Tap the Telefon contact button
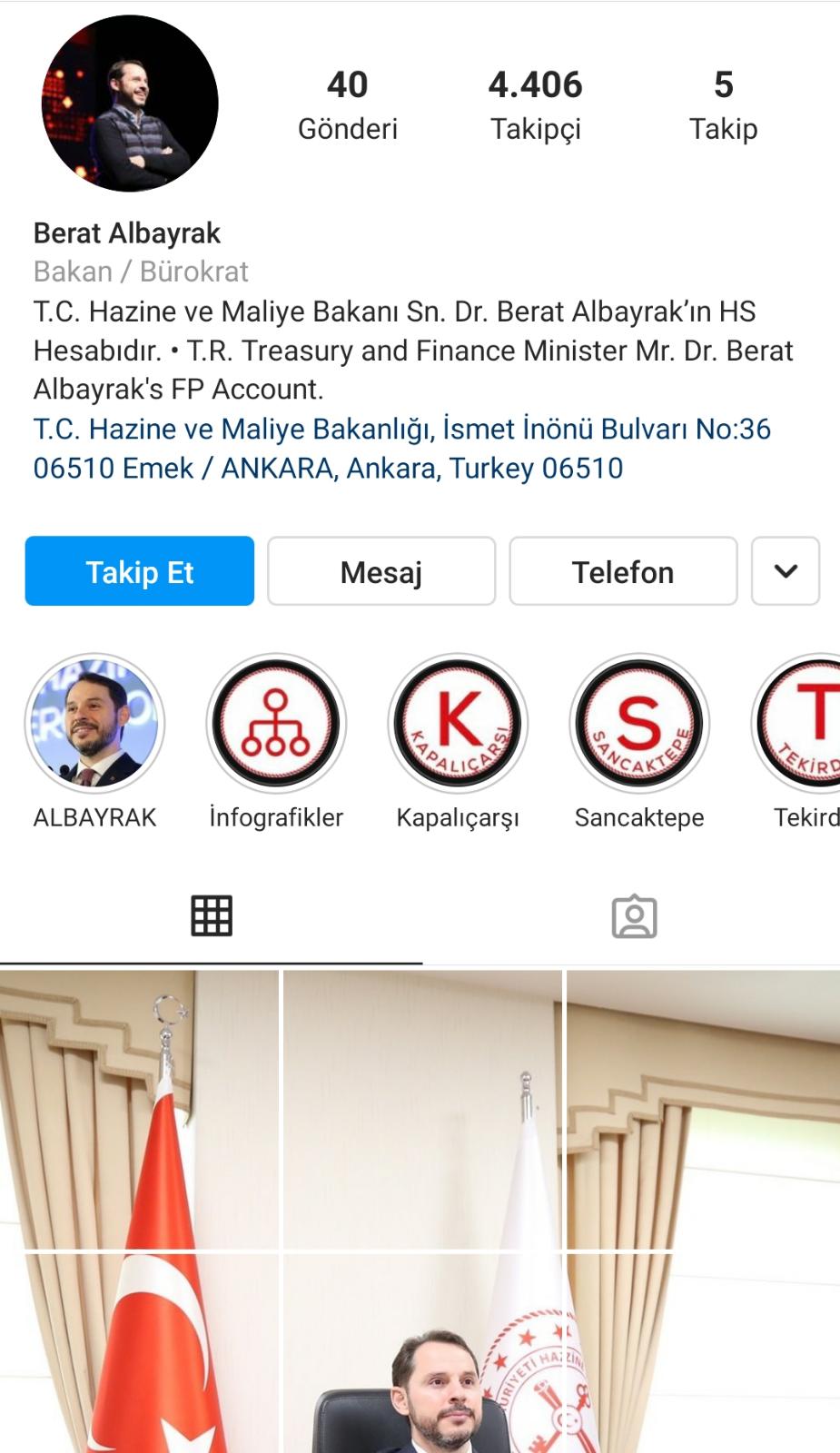 (x=623, y=571)
